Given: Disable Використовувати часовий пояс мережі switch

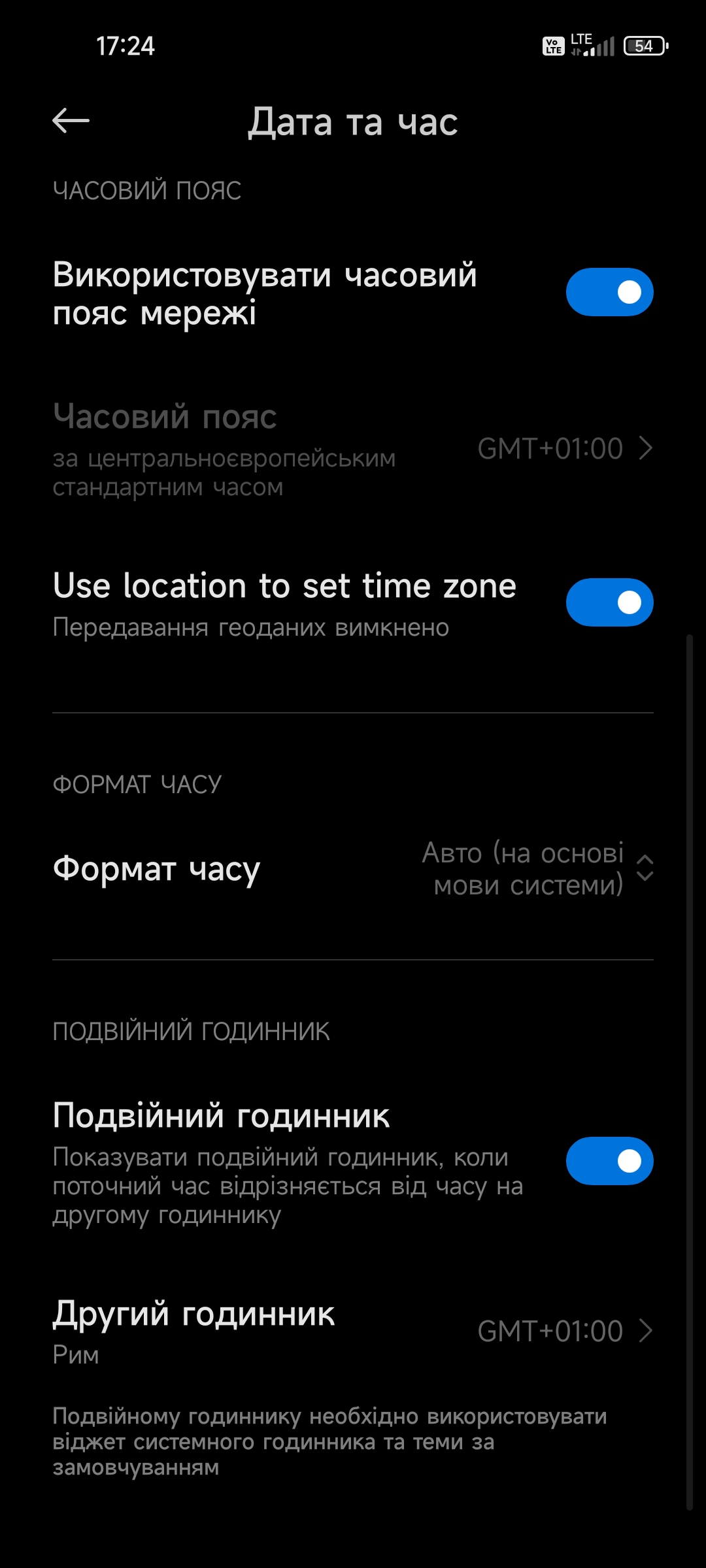Looking at the screenshot, I should point(609,292).
